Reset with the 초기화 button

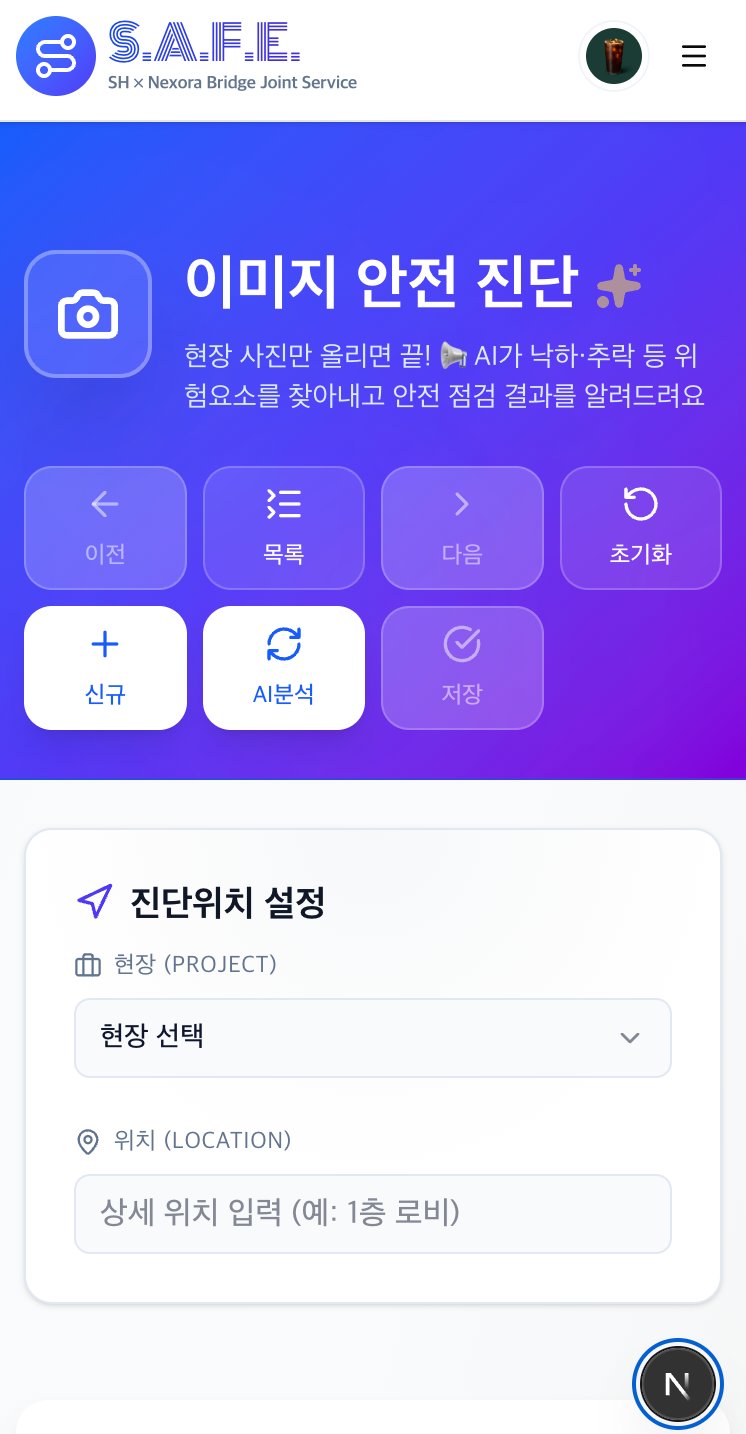(640, 528)
